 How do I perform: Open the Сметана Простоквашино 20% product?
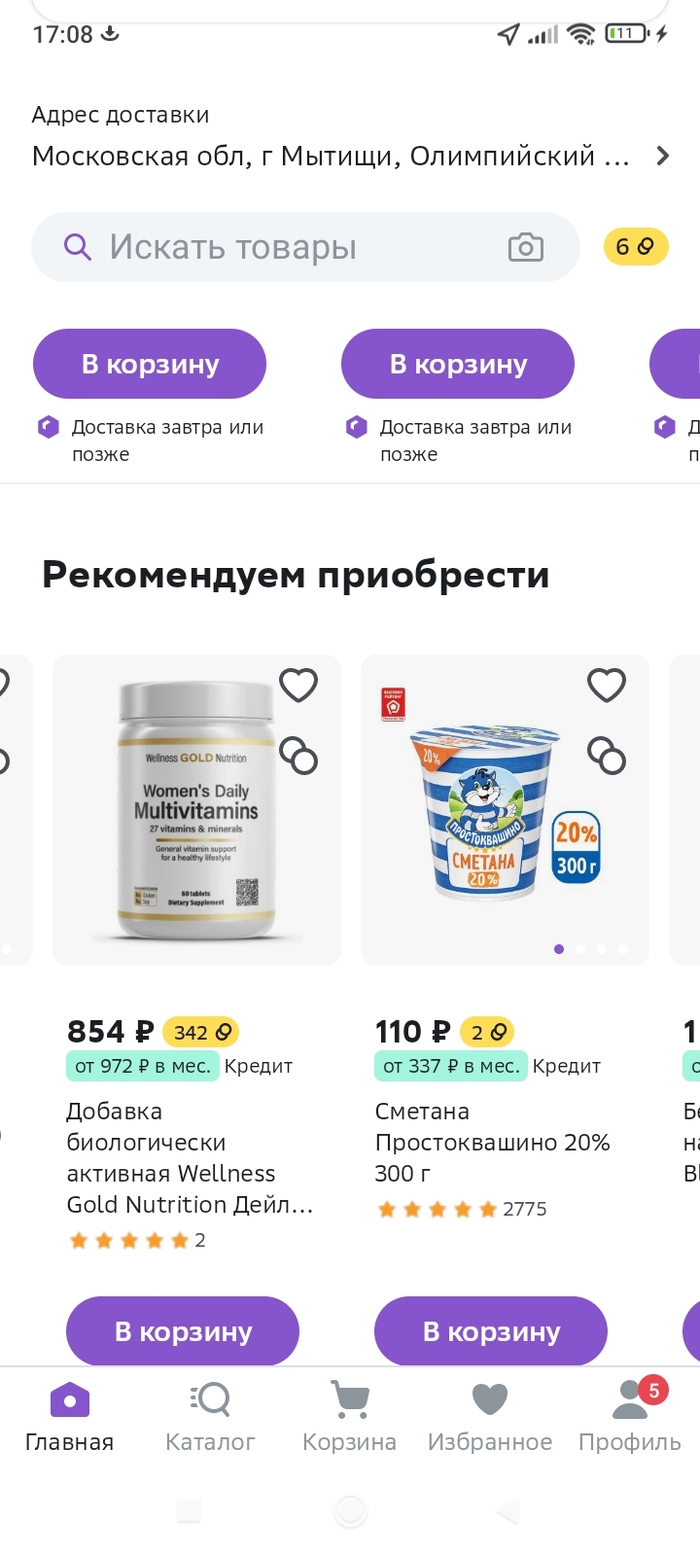pyautogui.click(x=491, y=1141)
